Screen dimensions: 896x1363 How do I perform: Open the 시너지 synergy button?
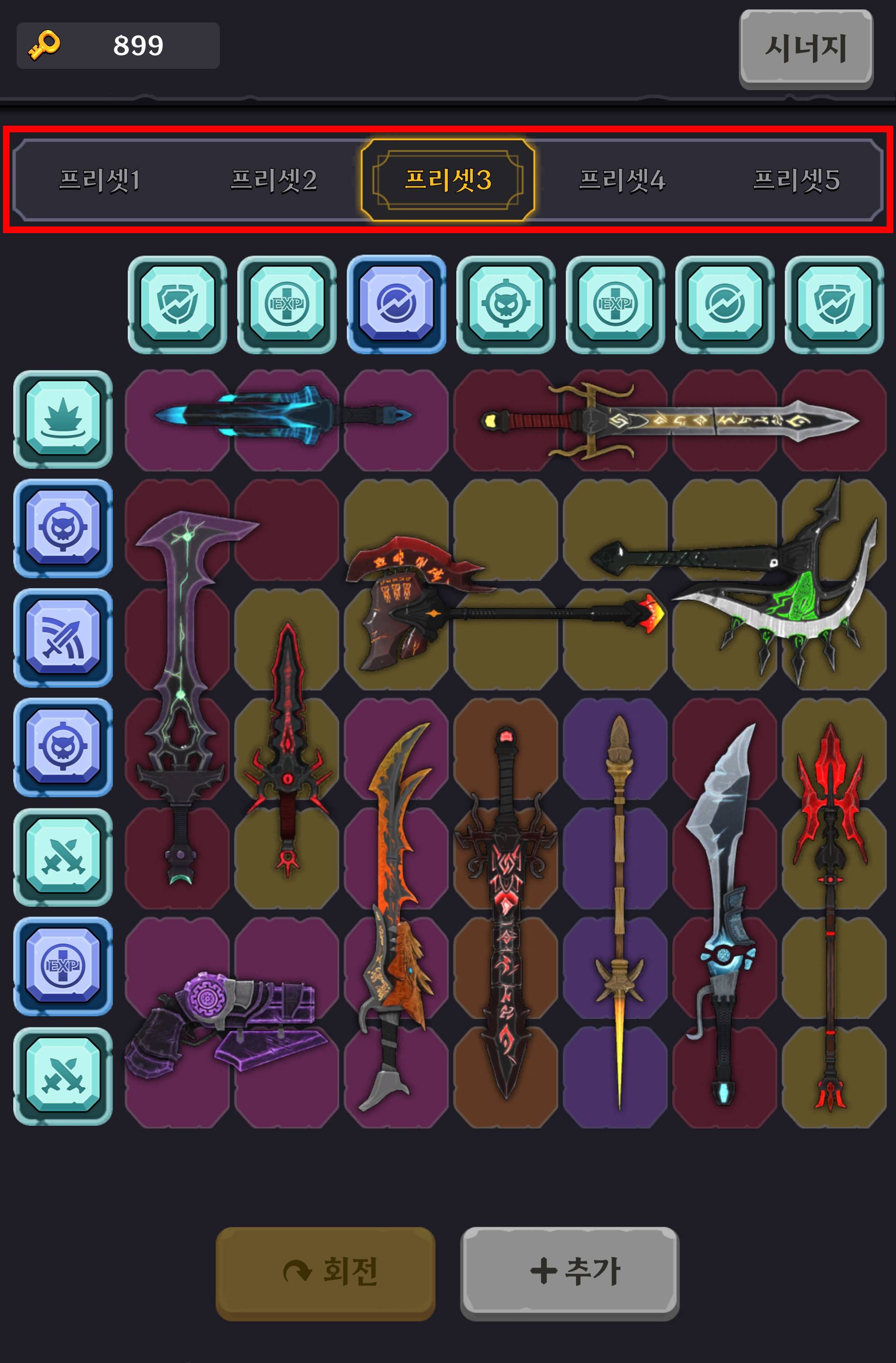806,48
